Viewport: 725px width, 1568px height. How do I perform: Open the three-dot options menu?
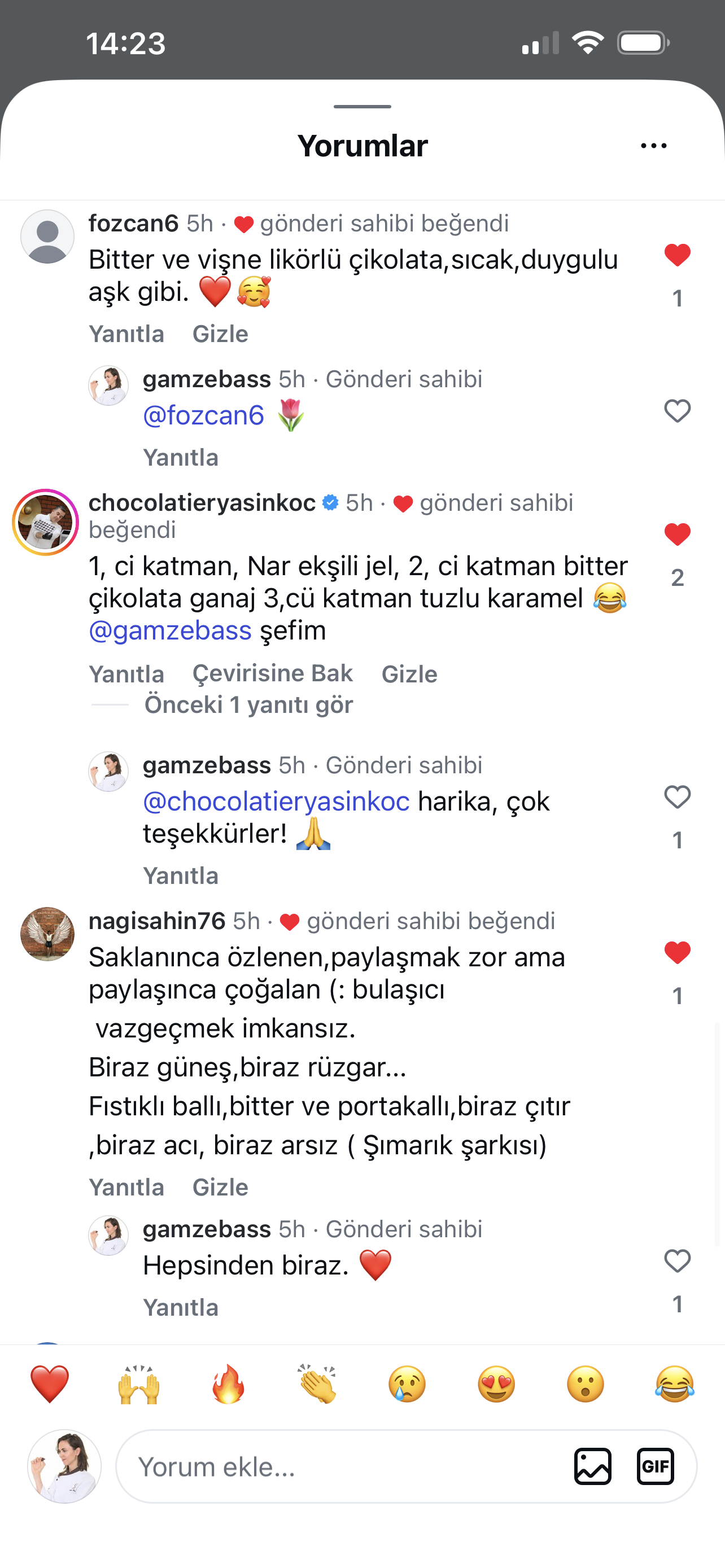click(x=654, y=146)
